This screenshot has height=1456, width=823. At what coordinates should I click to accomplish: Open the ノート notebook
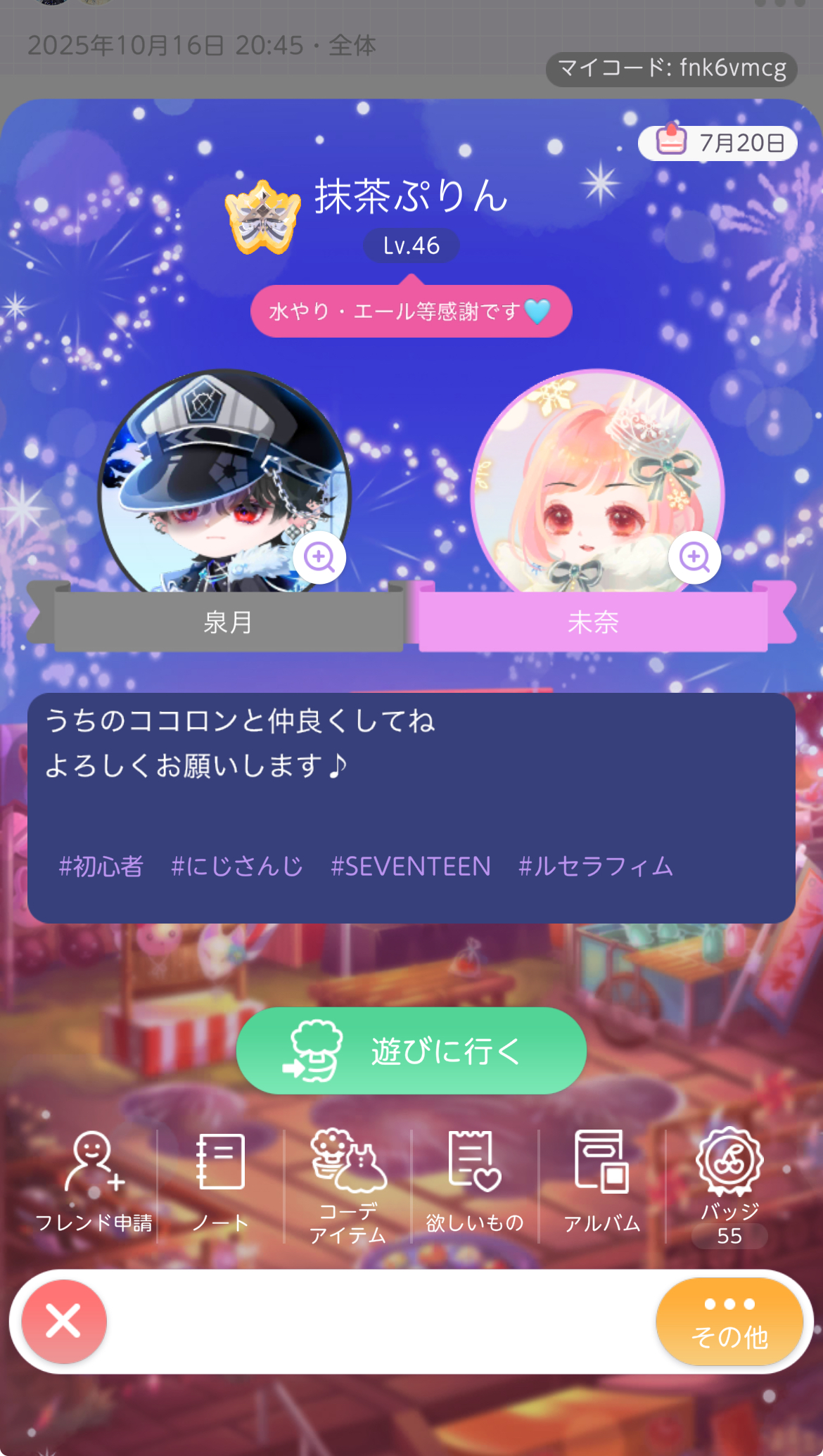(x=221, y=1182)
